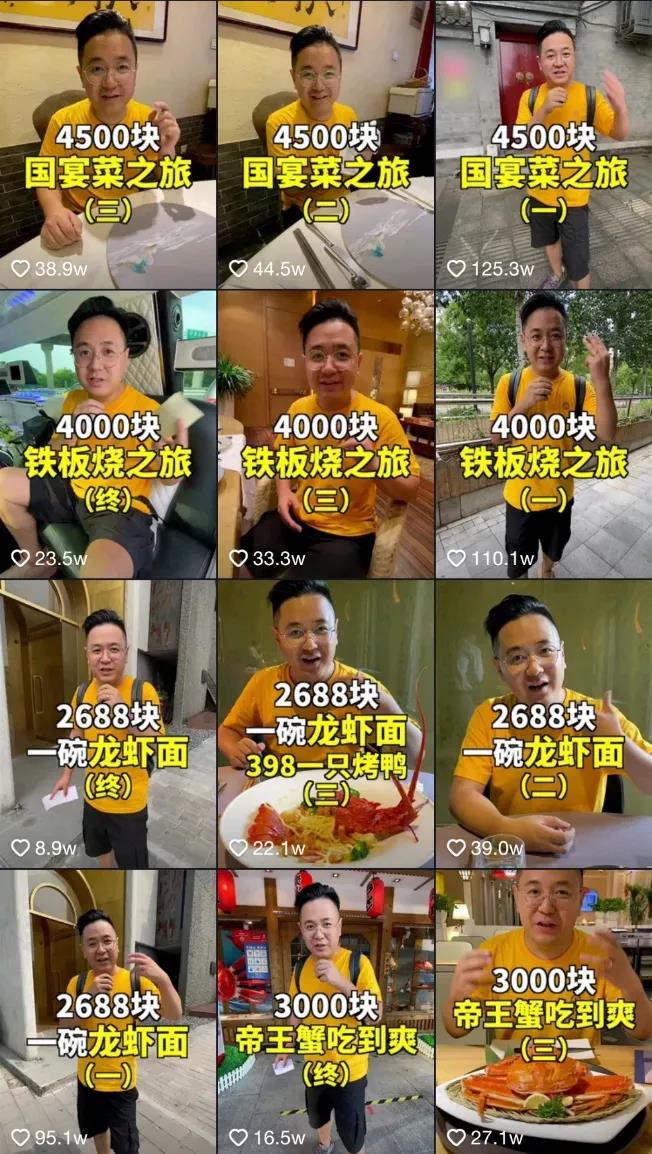Open 一碗龙虾面 (一) with 95.1w likes

pyautogui.click(x=108, y=1012)
